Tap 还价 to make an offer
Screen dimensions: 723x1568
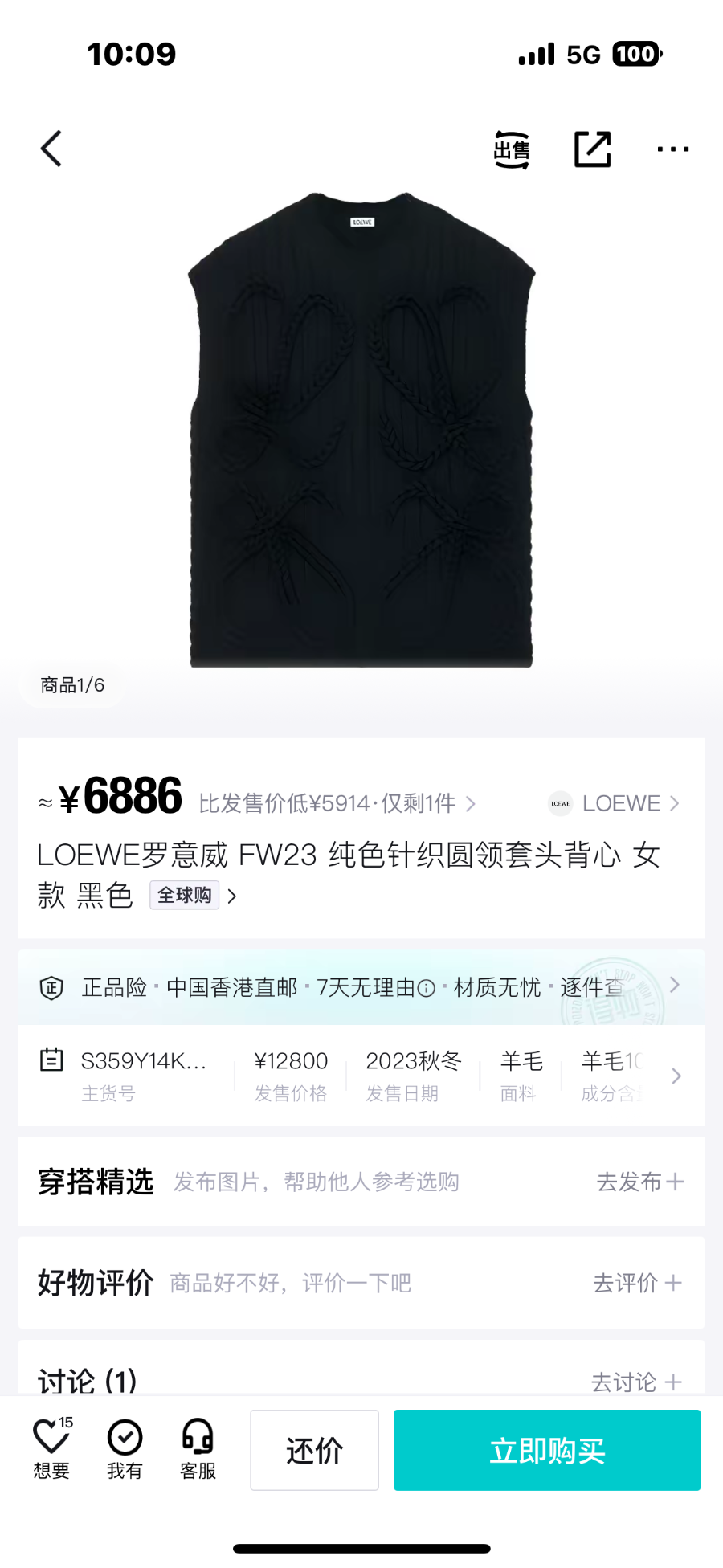314,1450
